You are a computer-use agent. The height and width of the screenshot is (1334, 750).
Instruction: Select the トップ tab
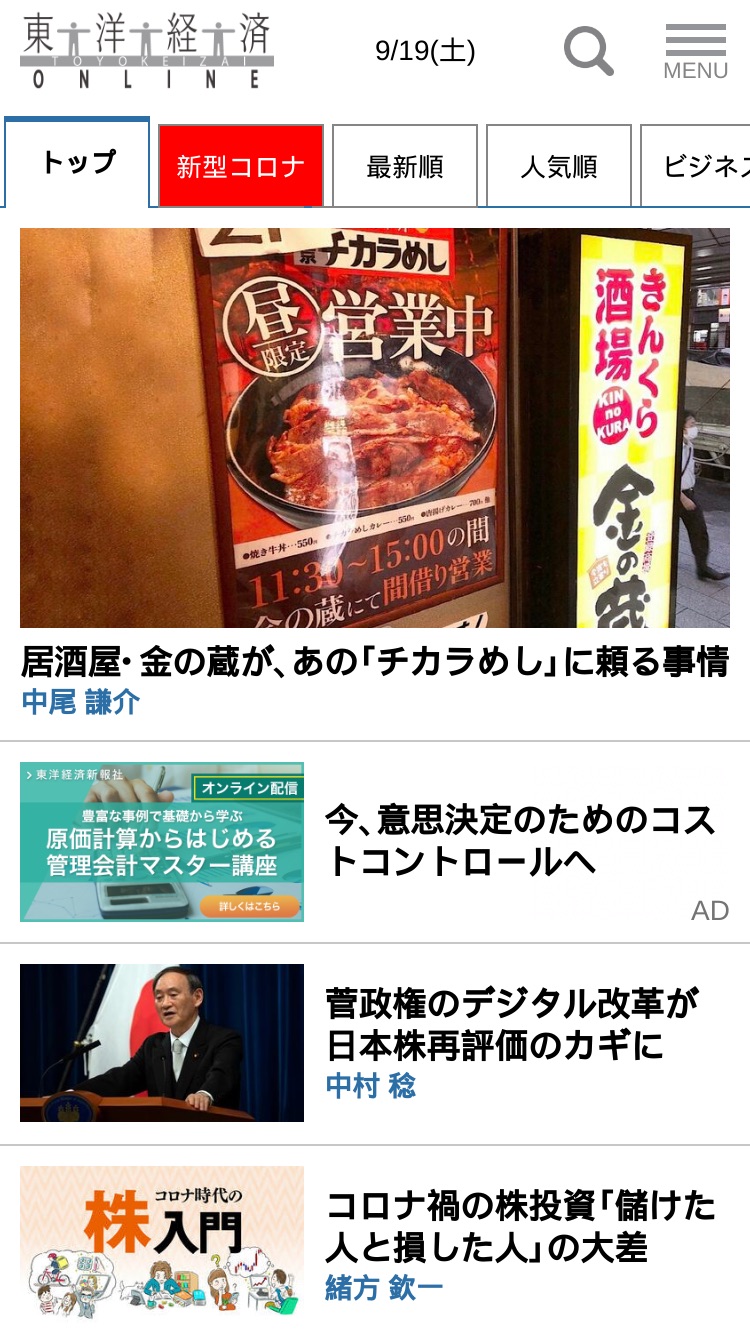click(x=77, y=163)
